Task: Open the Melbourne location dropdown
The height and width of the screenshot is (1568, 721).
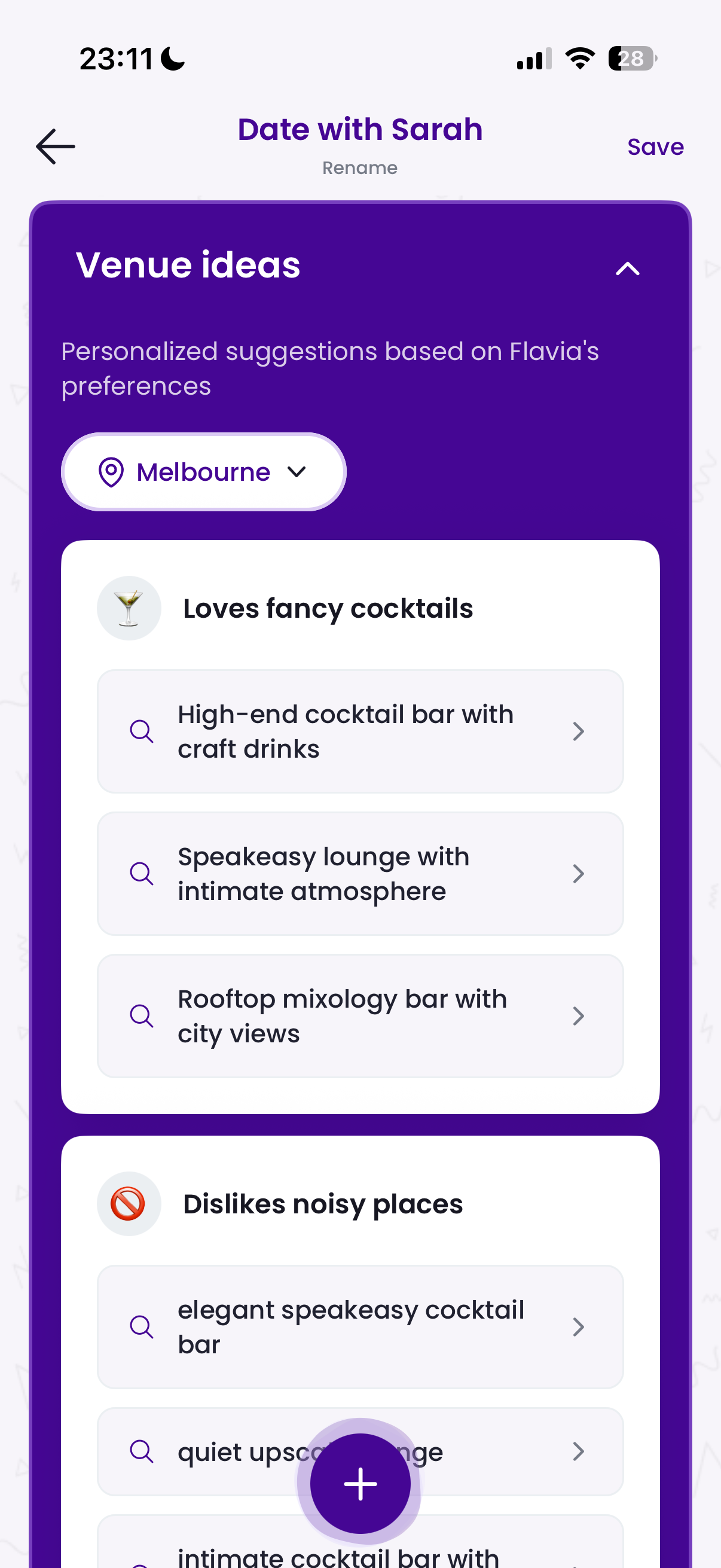Action: click(x=297, y=472)
